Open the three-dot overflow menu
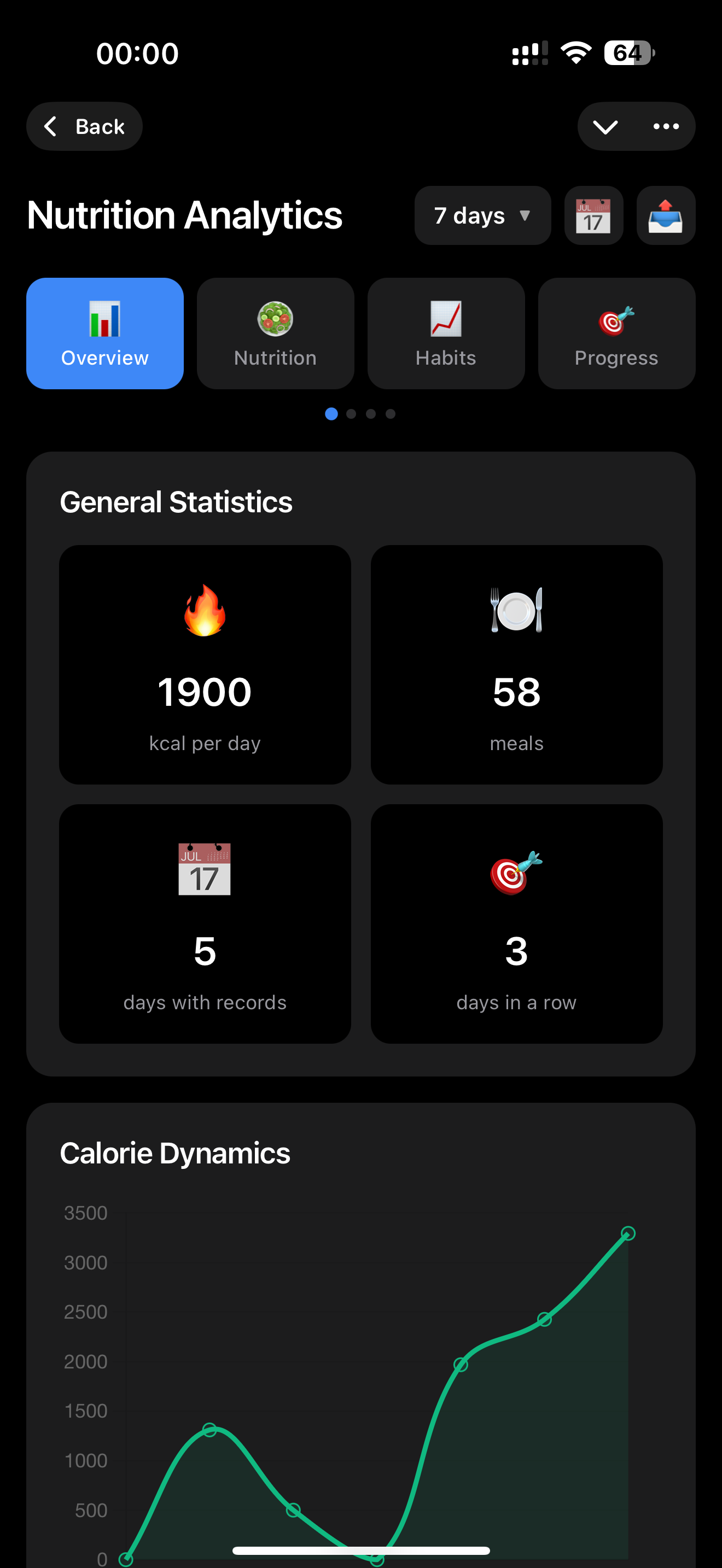This screenshot has width=722, height=1568. pos(666,126)
